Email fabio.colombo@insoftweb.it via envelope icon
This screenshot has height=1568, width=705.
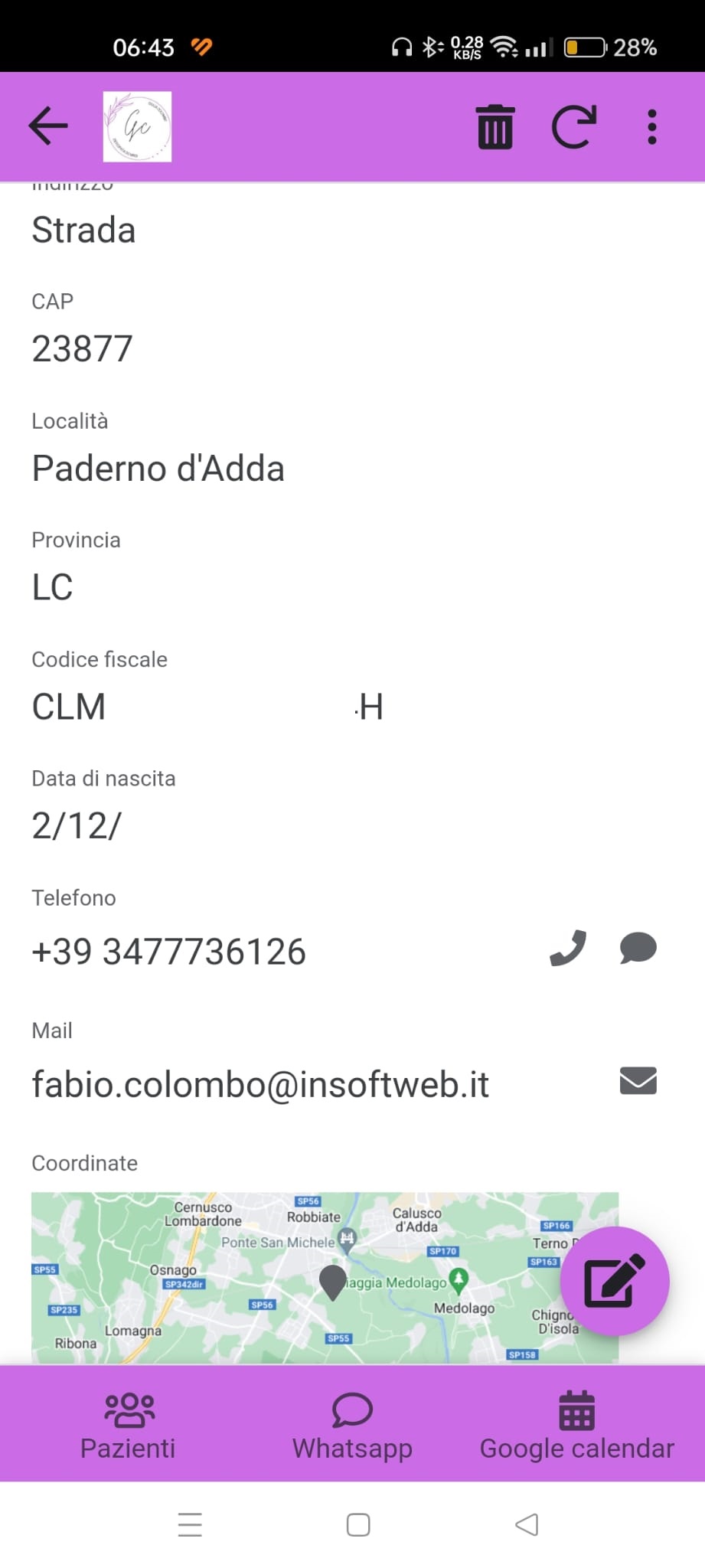[638, 1081]
